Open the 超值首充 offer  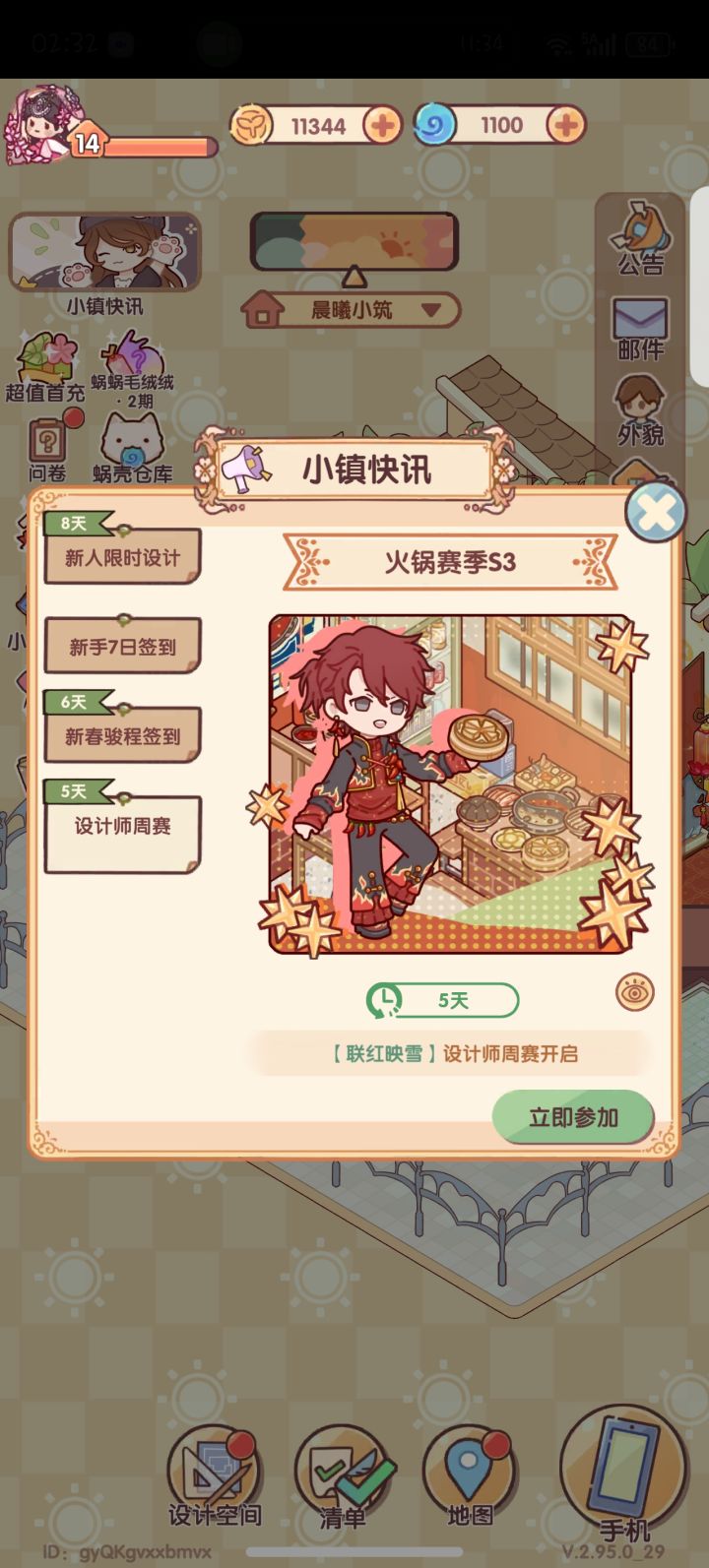pos(45,367)
